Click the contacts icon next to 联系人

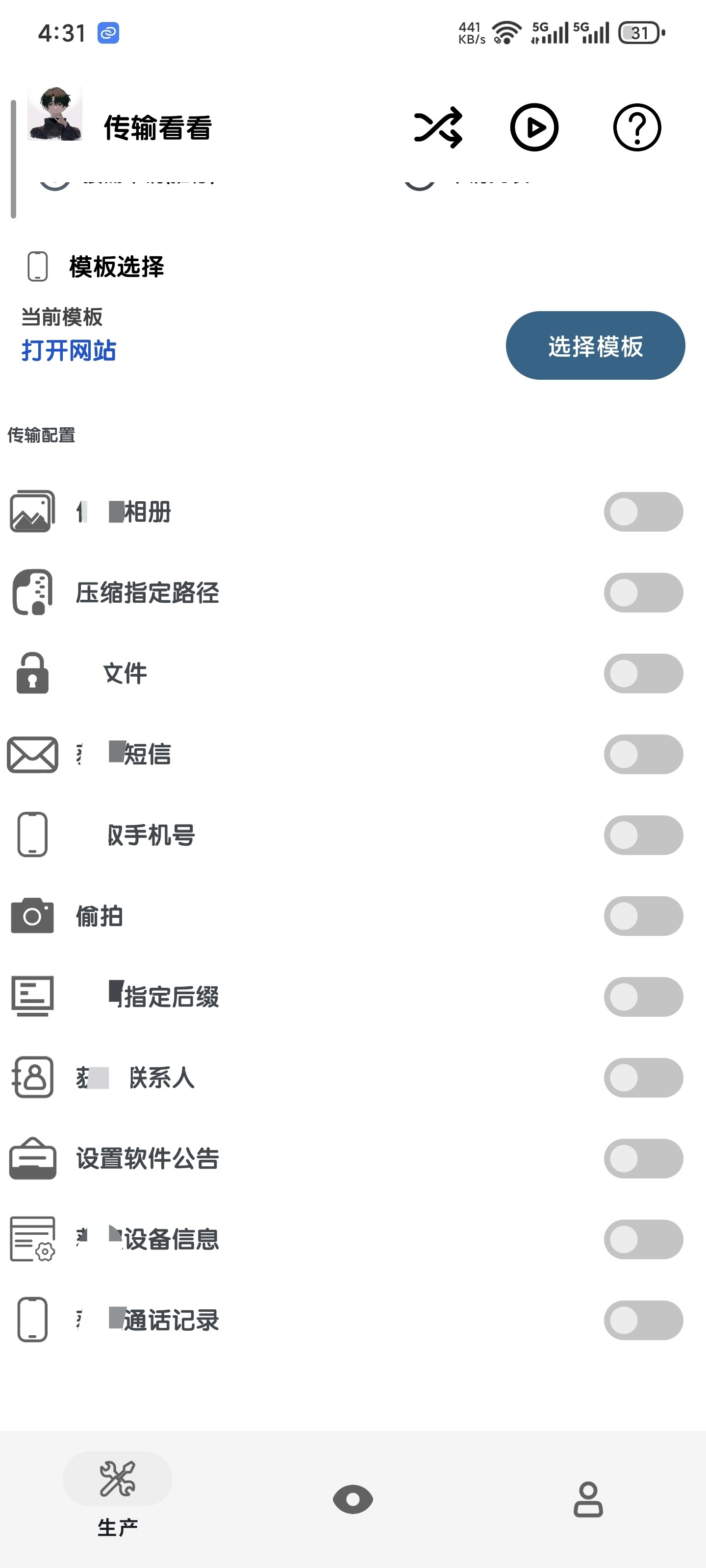(32, 1078)
